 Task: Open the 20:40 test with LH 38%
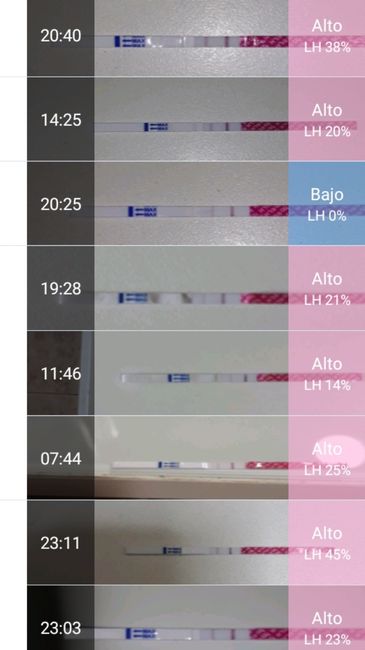(x=196, y=38)
